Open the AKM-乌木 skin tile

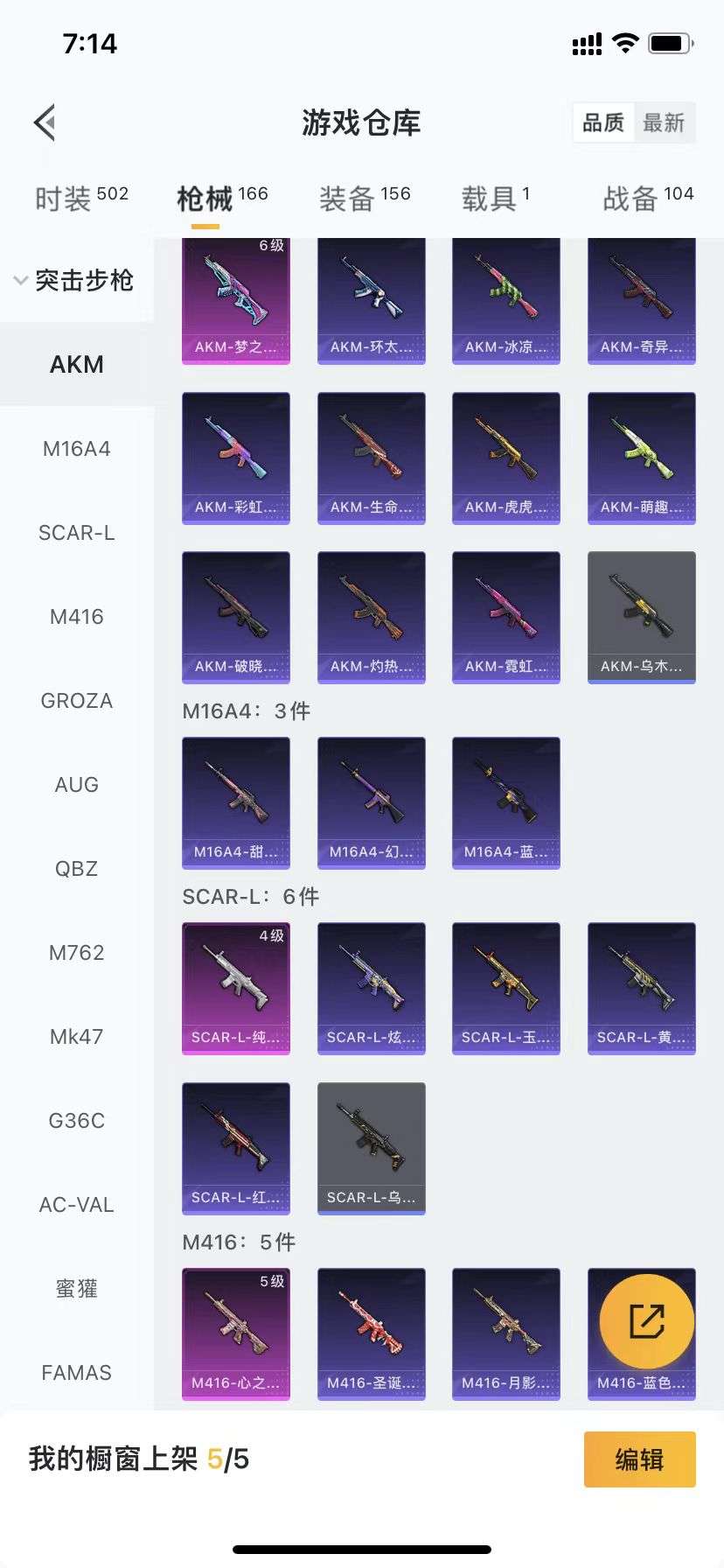pyautogui.click(x=642, y=617)
